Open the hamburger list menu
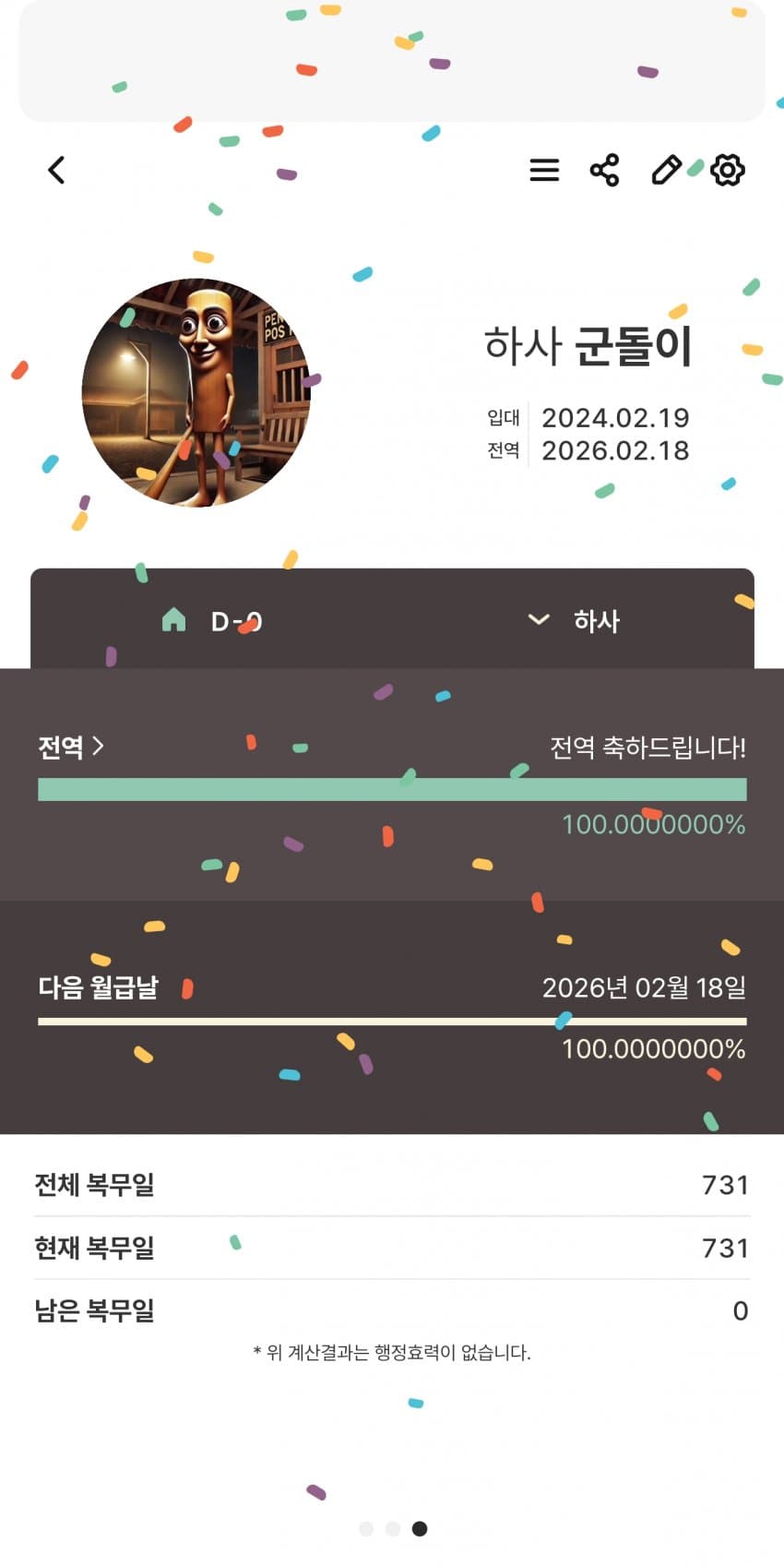Viewport: 784px width, 1567px height. click(x=544, y=170)
